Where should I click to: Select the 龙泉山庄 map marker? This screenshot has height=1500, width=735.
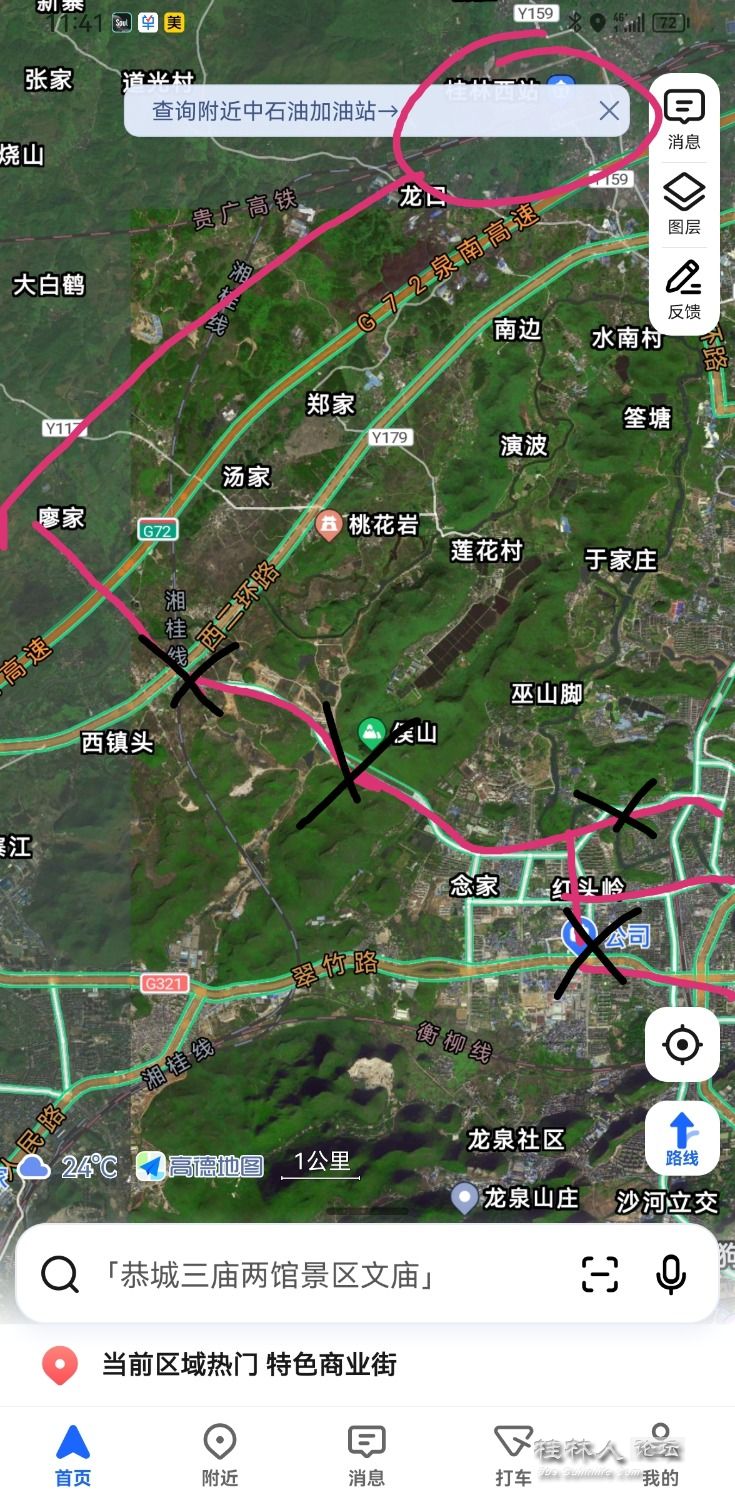click(464, 1197)
